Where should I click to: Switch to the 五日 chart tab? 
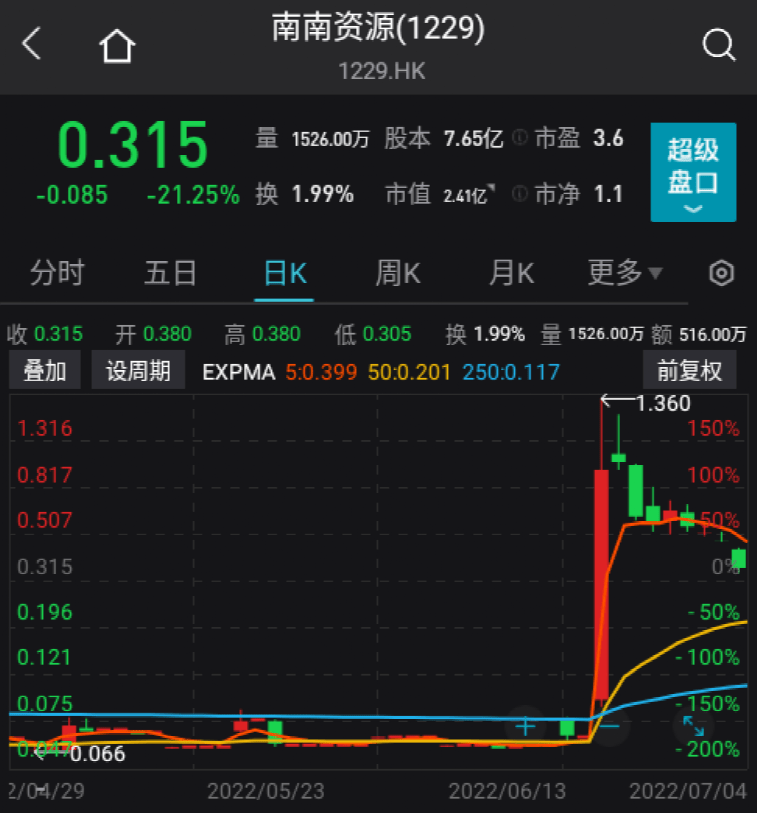(x=171, y=273)
